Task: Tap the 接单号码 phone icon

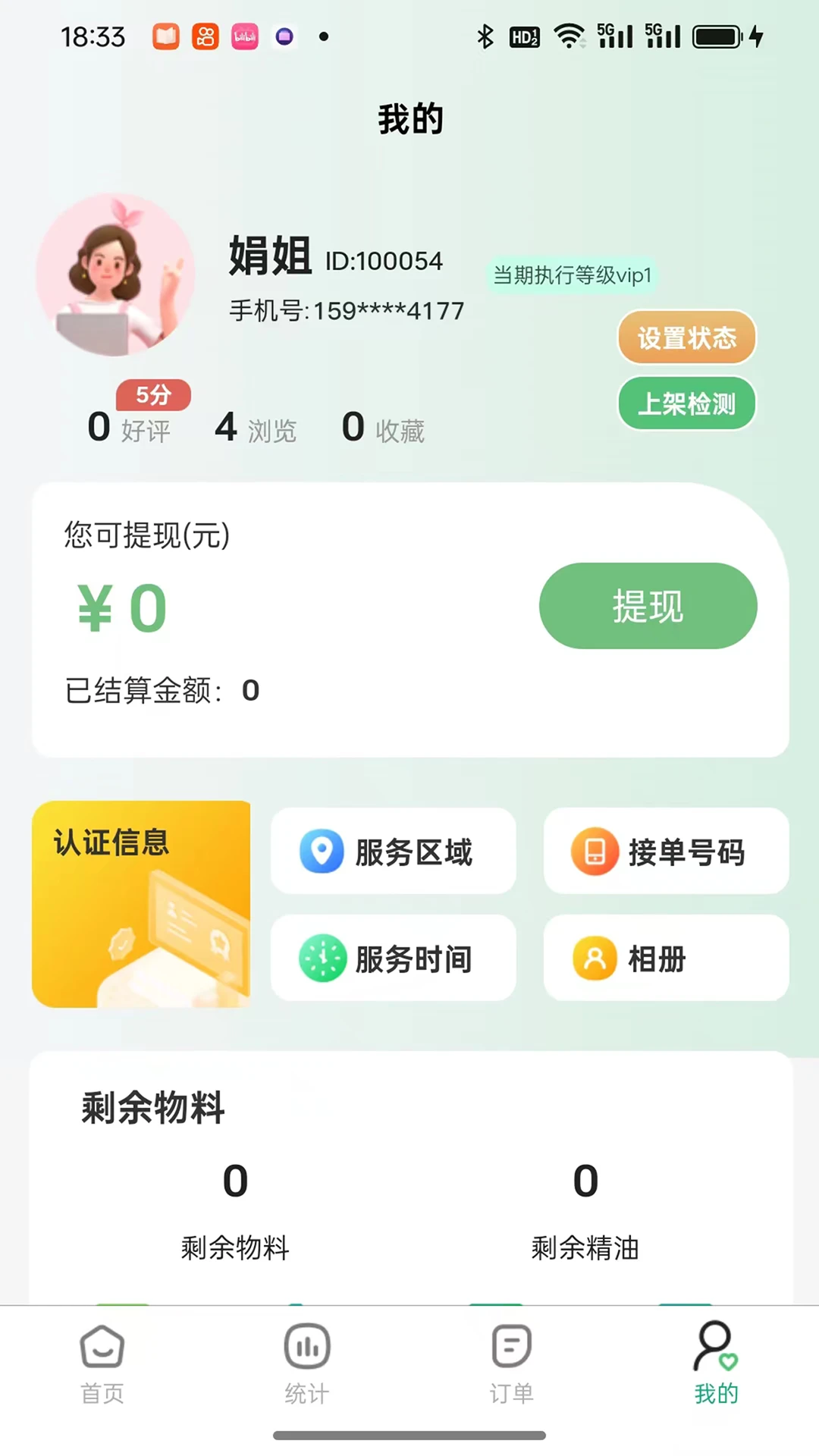Action: pyautogui.click(x=596, y=852)
